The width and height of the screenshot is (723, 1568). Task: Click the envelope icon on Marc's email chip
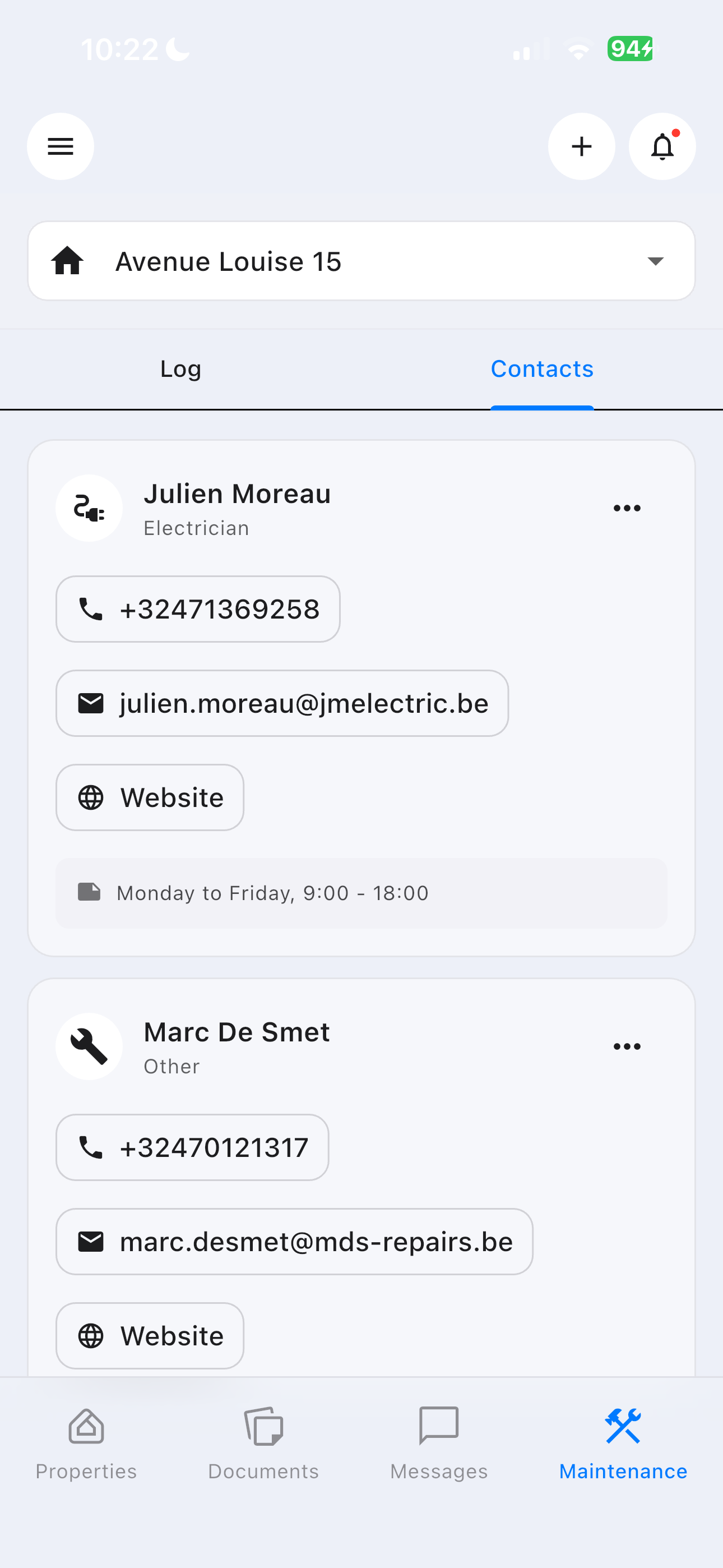point(90,1242)
